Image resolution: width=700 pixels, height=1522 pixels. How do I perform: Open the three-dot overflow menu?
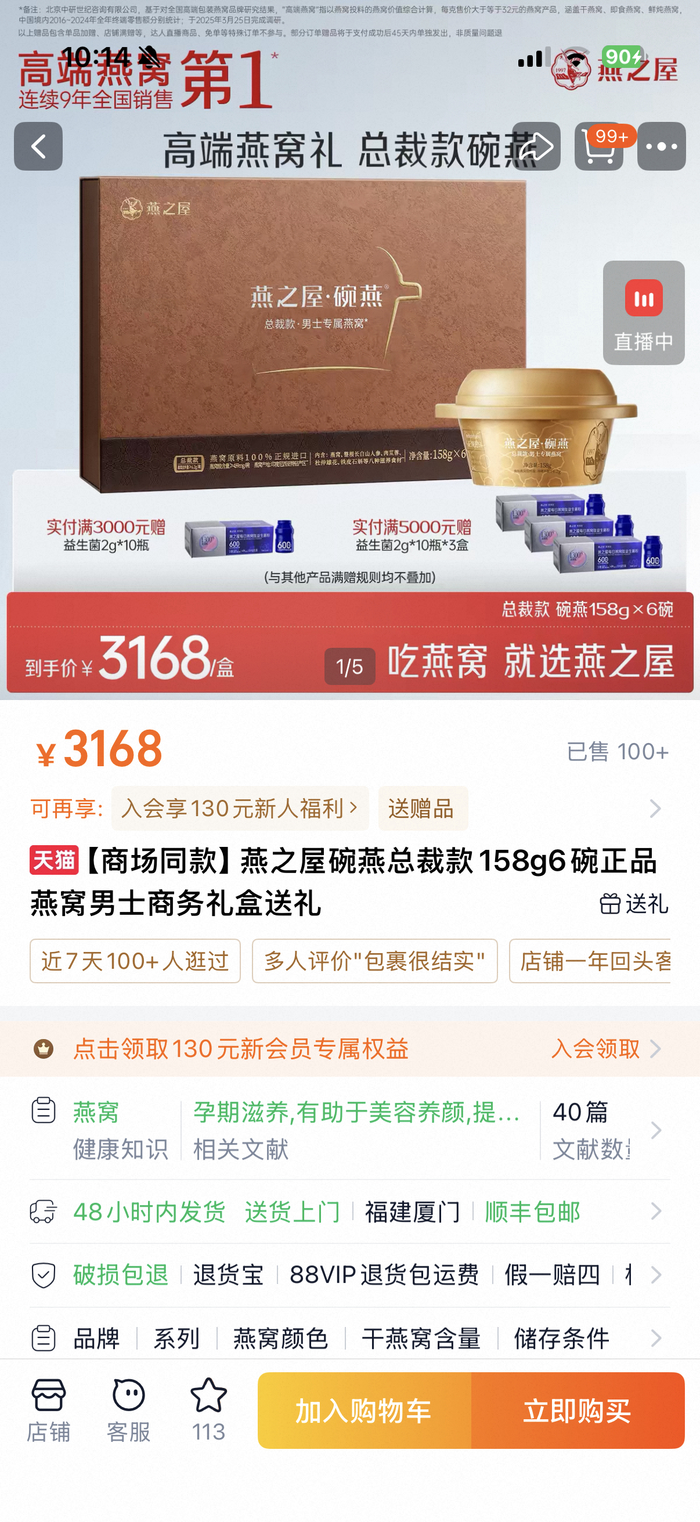click(x=661, y=147)
